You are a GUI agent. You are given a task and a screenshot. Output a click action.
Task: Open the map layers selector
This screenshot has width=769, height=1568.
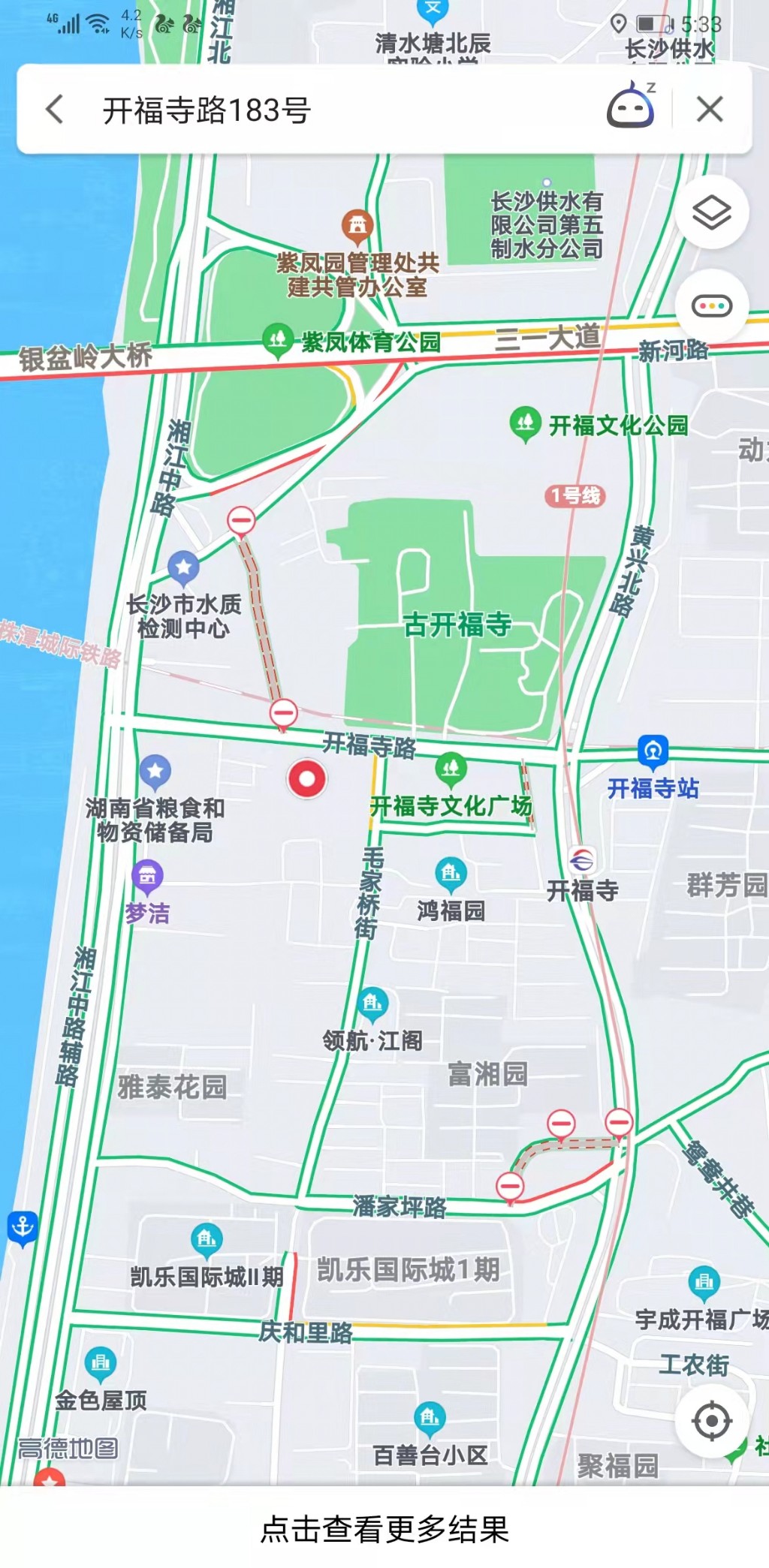[x=711, y=212]
